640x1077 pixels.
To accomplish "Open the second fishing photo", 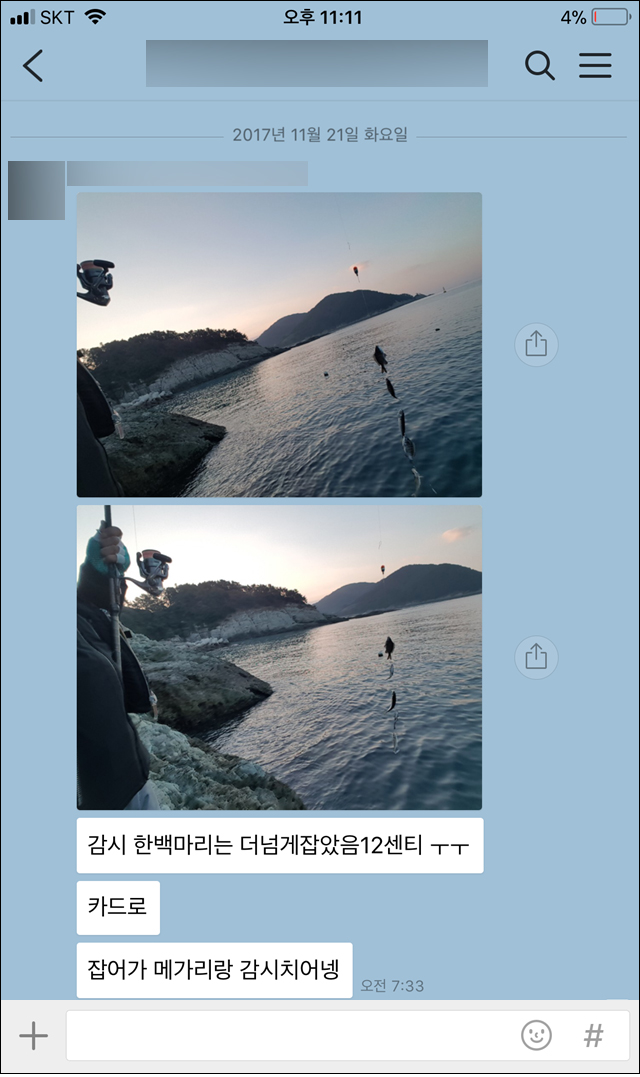I will tap(279, 657).
